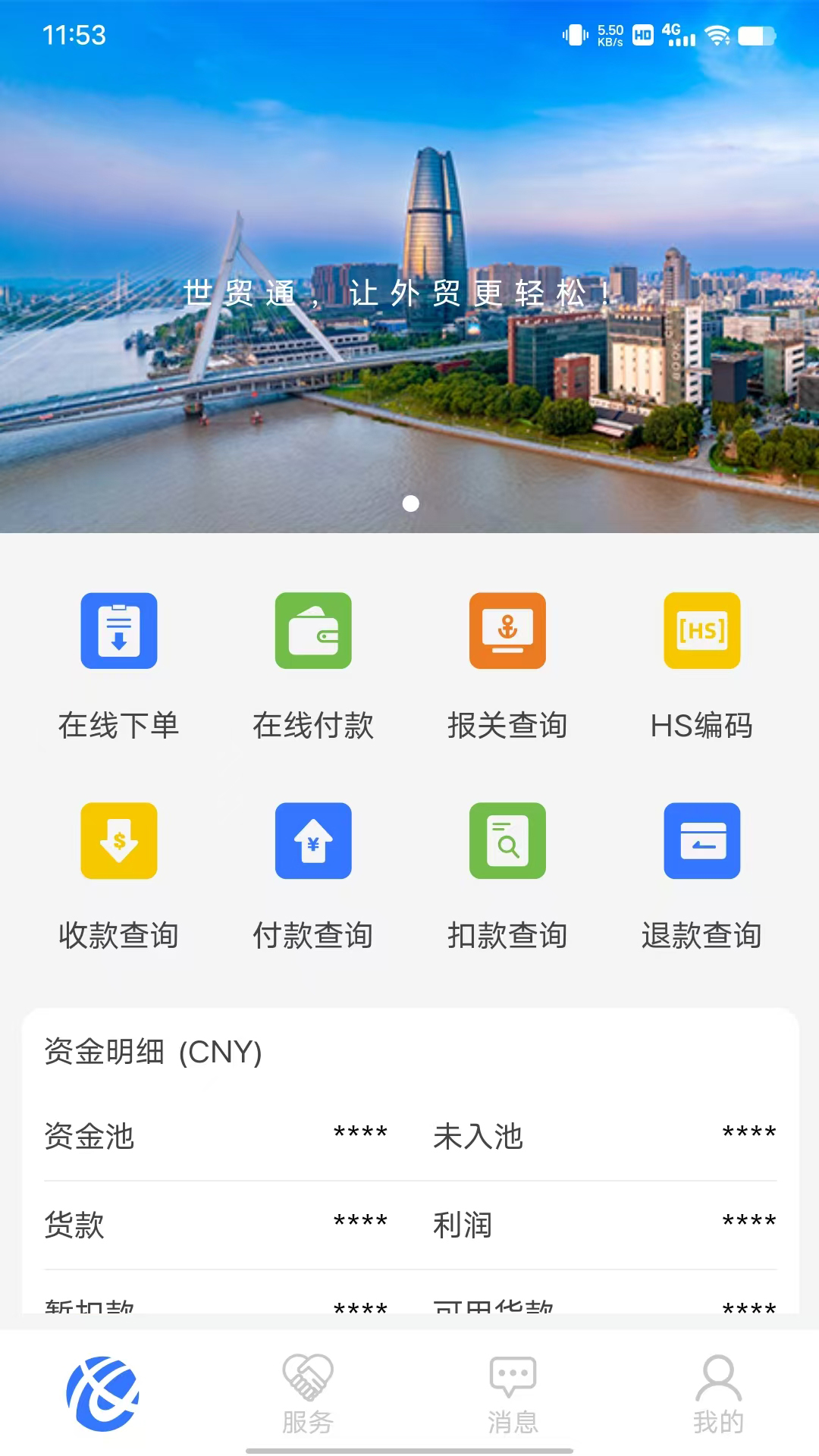This screenshot has width=819, height=1456.
Task: Open 收款查询 receipt inquiry
Action: click(118, 842)
